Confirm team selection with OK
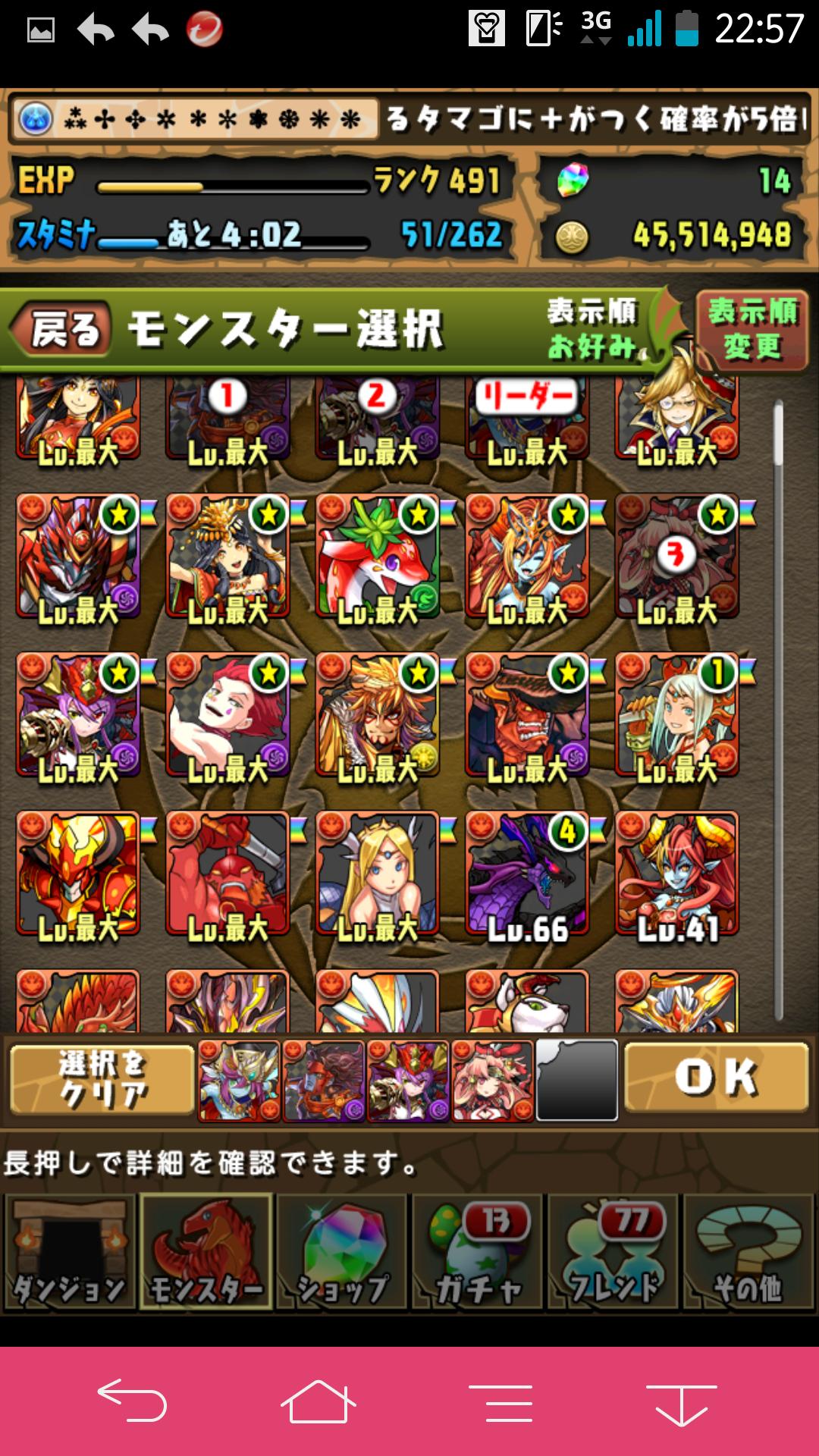 coord(717,1078)
